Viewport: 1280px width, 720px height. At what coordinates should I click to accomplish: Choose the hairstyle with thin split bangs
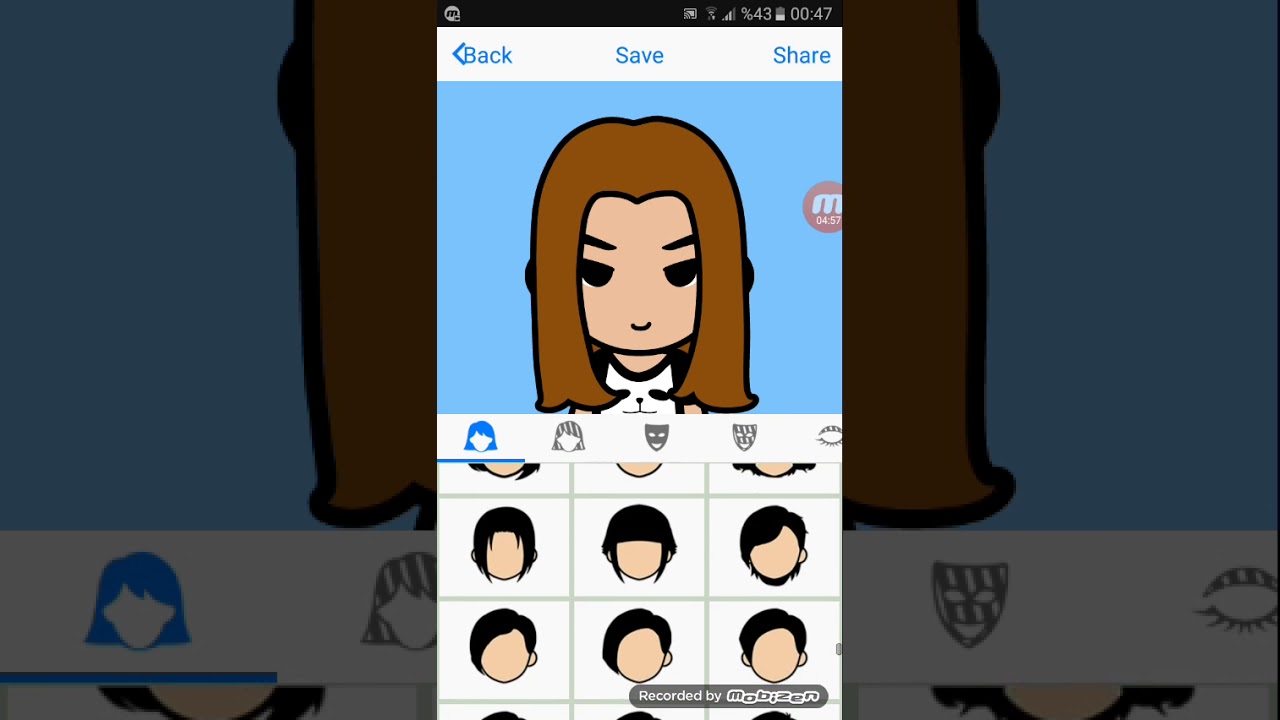coord(504,545)
